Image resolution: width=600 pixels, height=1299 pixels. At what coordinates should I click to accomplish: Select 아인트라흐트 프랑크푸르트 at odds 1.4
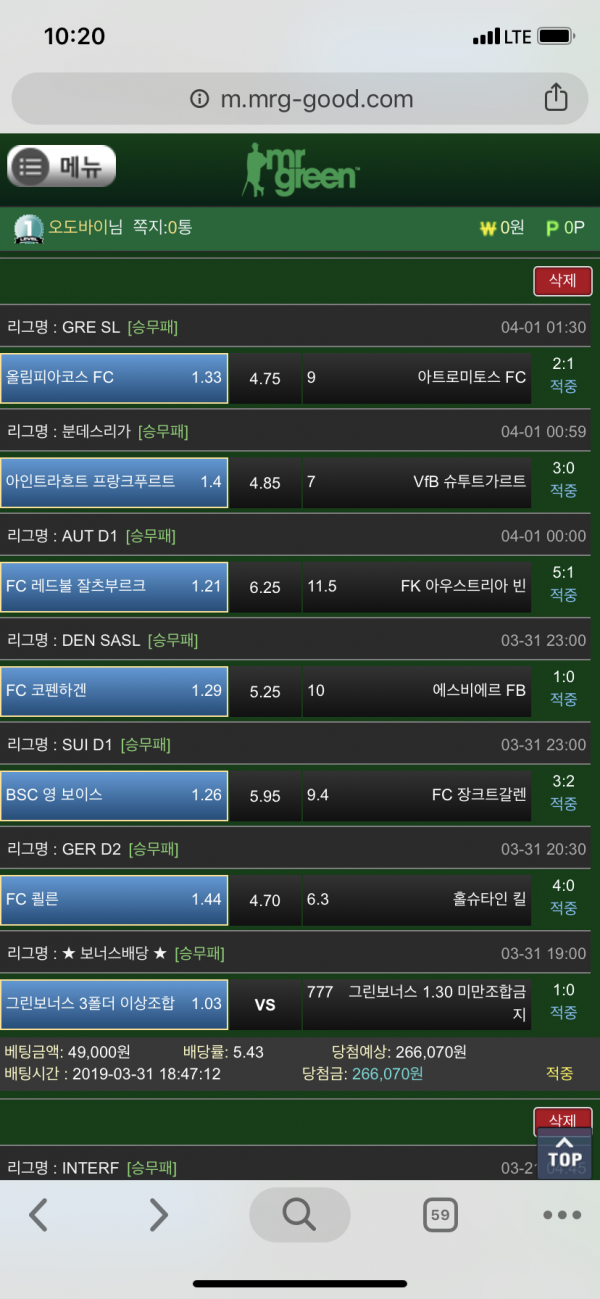tap(114, 482)
